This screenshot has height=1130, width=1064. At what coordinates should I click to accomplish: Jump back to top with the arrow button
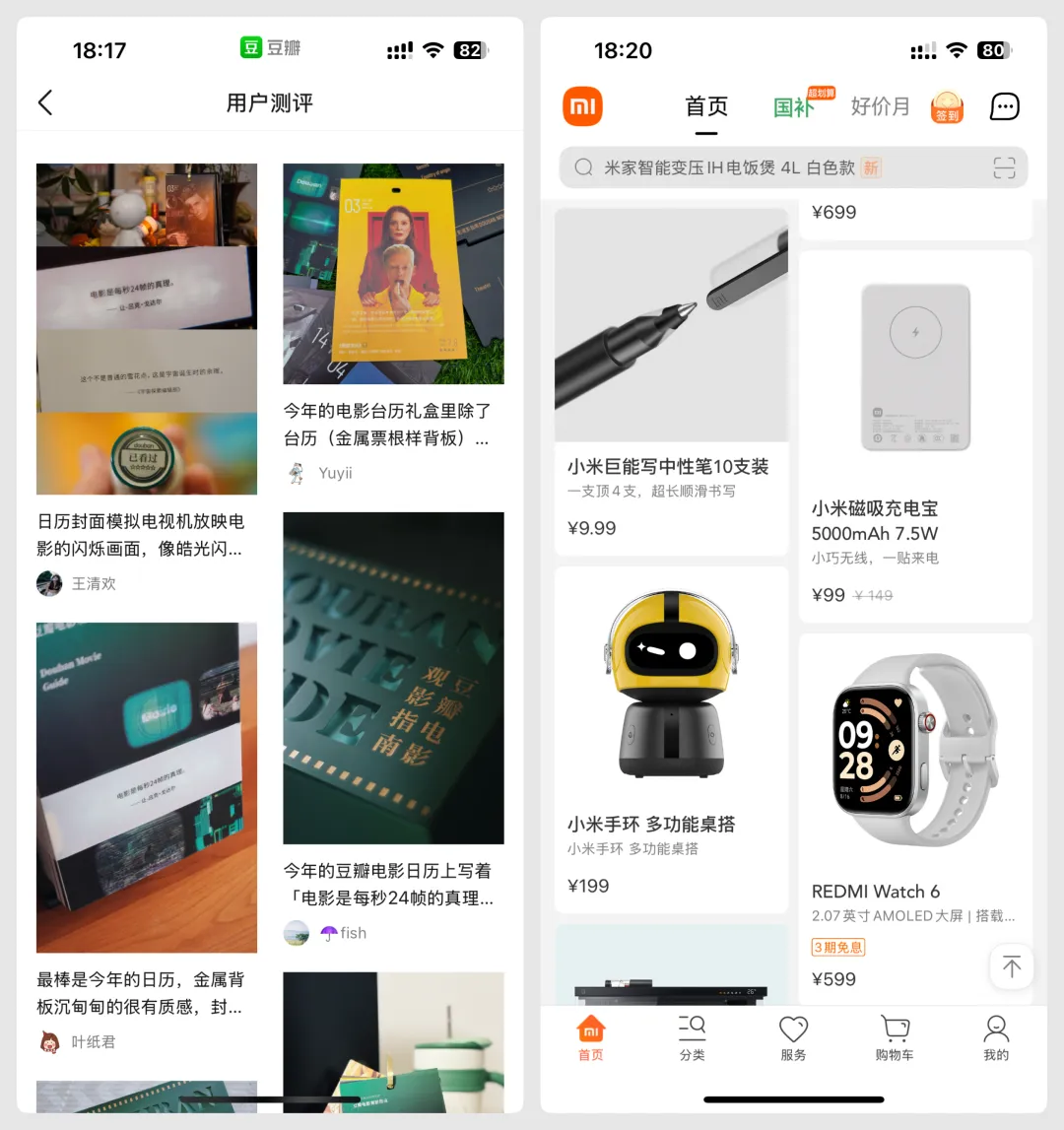coord(1012,966)
